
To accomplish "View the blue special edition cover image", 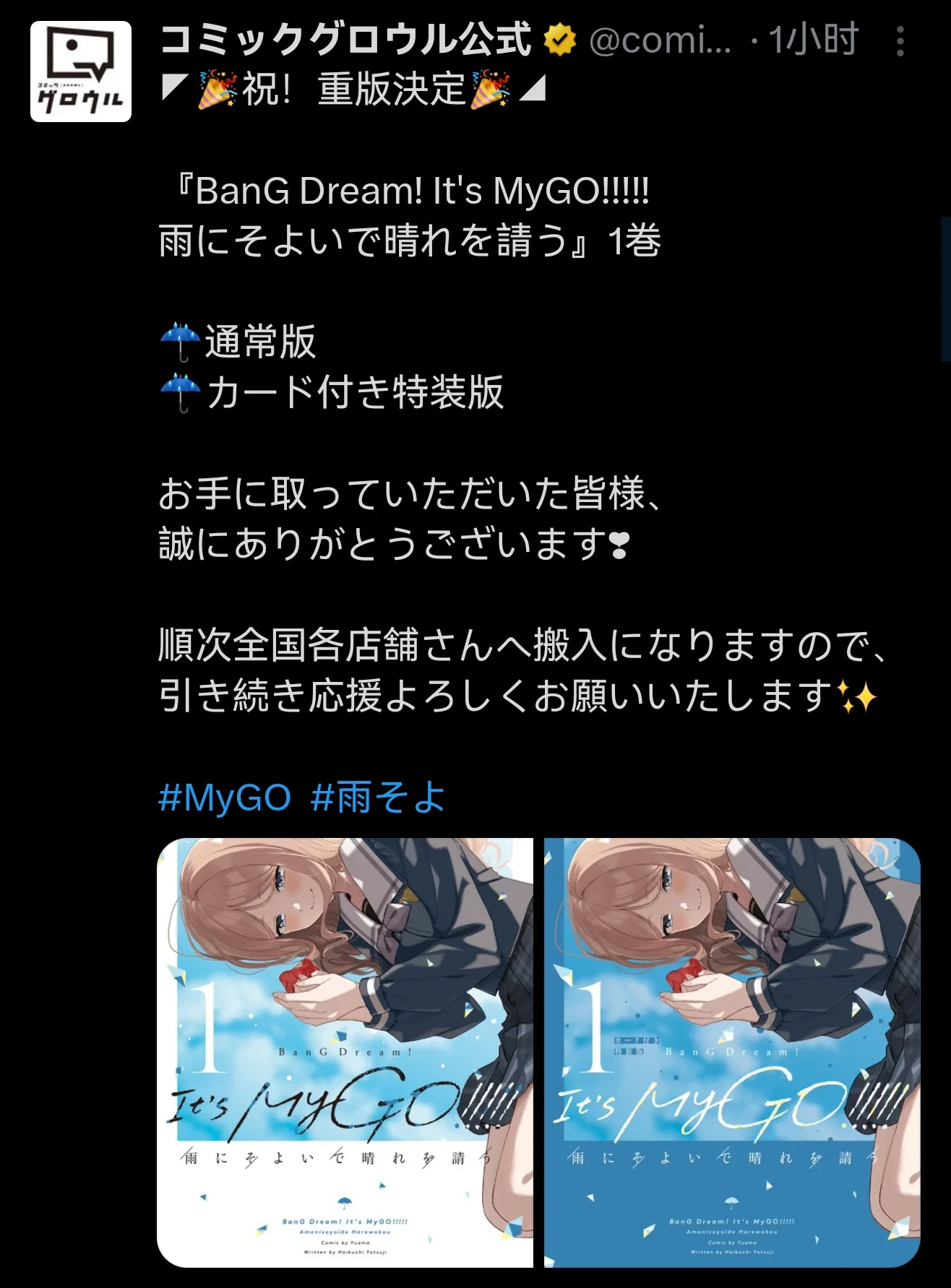I will tap(731, 1052).
